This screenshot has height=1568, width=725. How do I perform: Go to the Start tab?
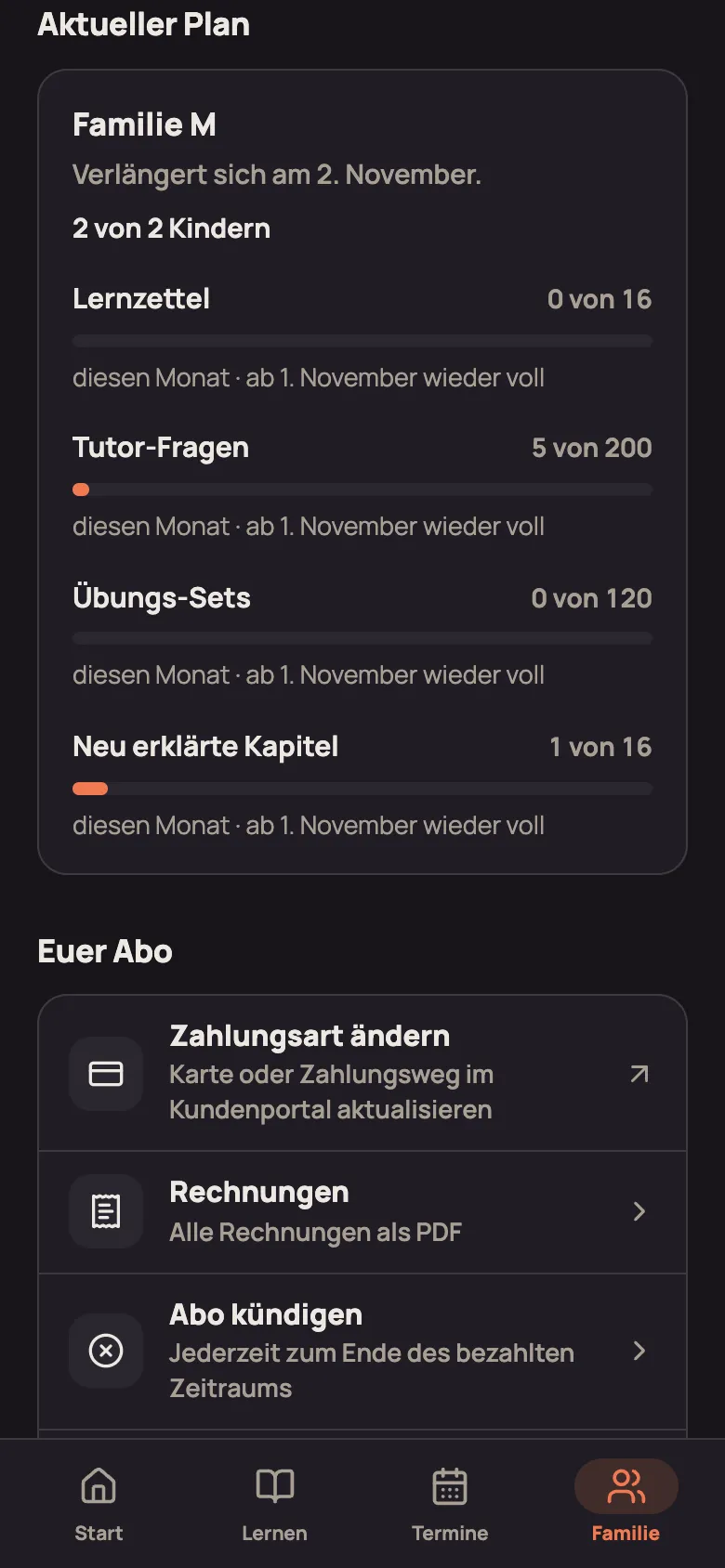(99, 1503)
